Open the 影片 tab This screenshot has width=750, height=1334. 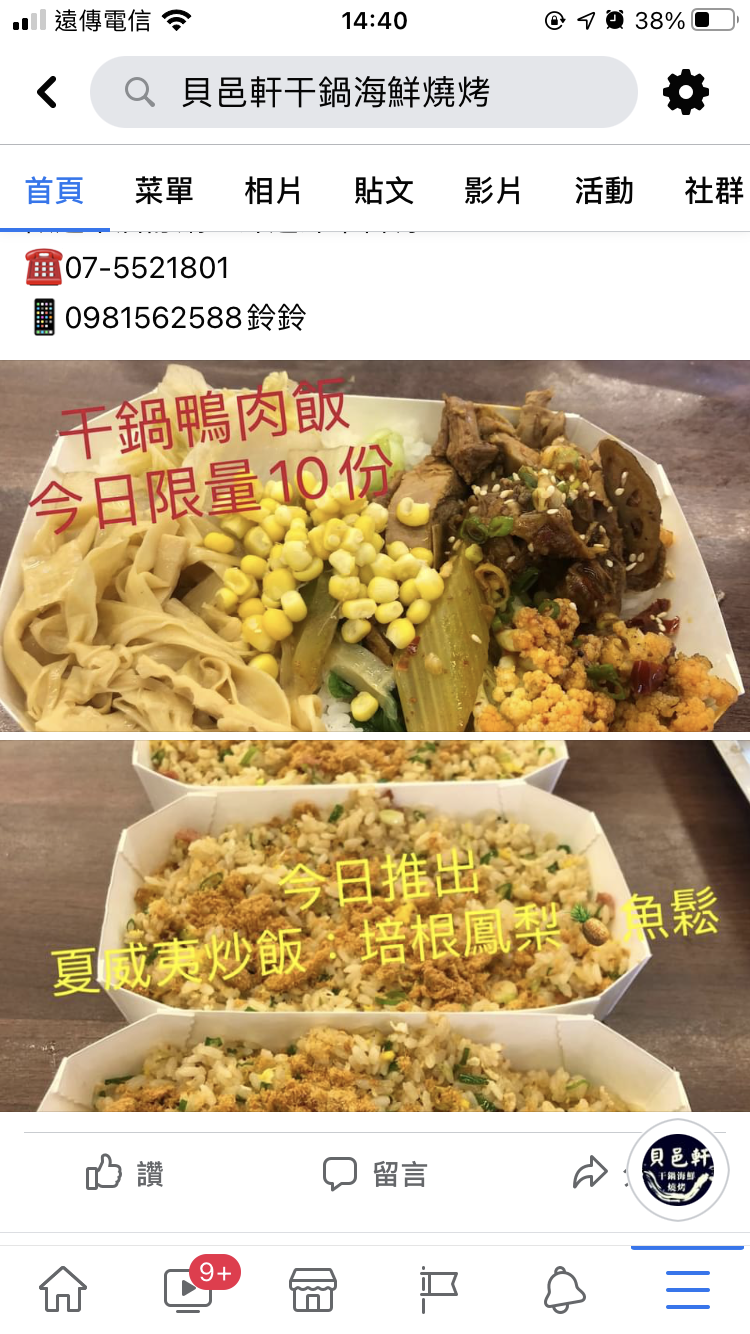click(x=493, y=190)
